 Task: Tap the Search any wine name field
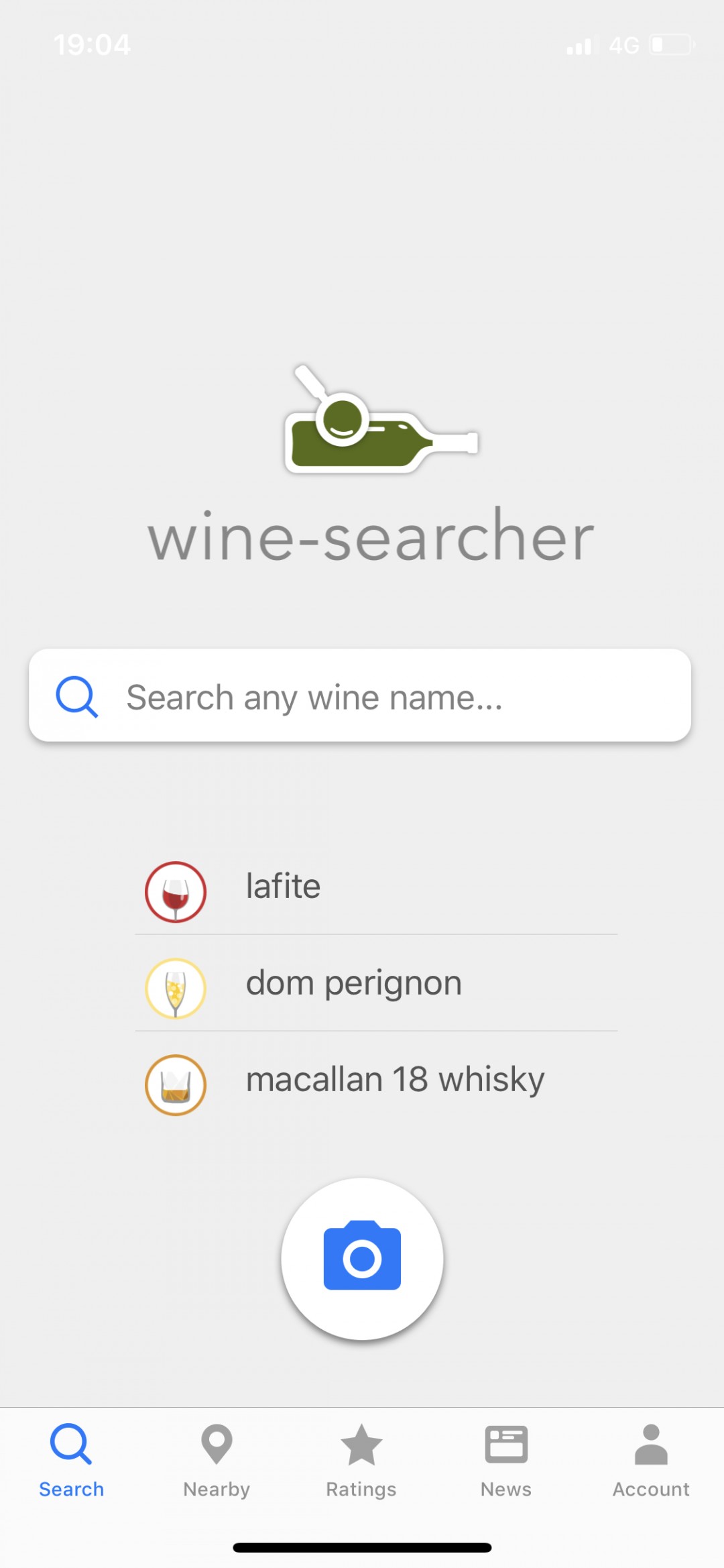point(360,696)
